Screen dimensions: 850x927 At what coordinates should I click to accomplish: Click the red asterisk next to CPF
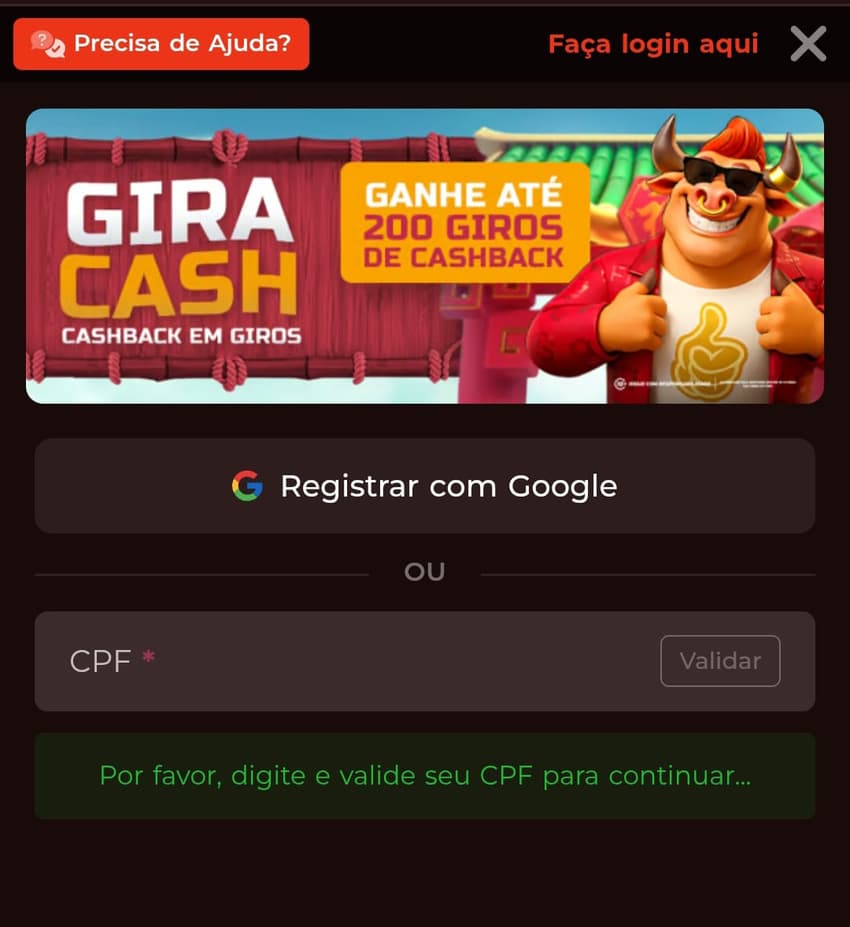tap(147, 657)
